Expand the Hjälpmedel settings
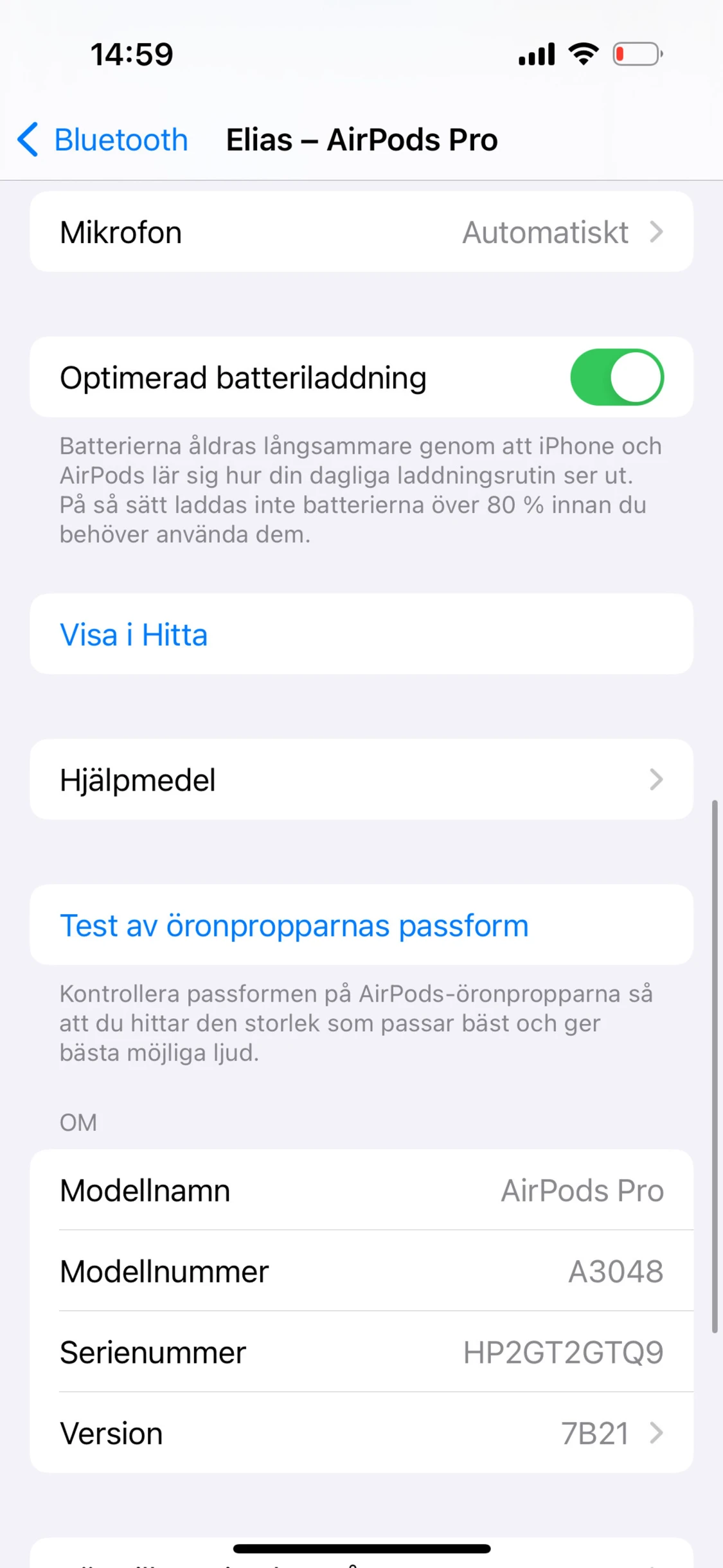 click(361, 780)
